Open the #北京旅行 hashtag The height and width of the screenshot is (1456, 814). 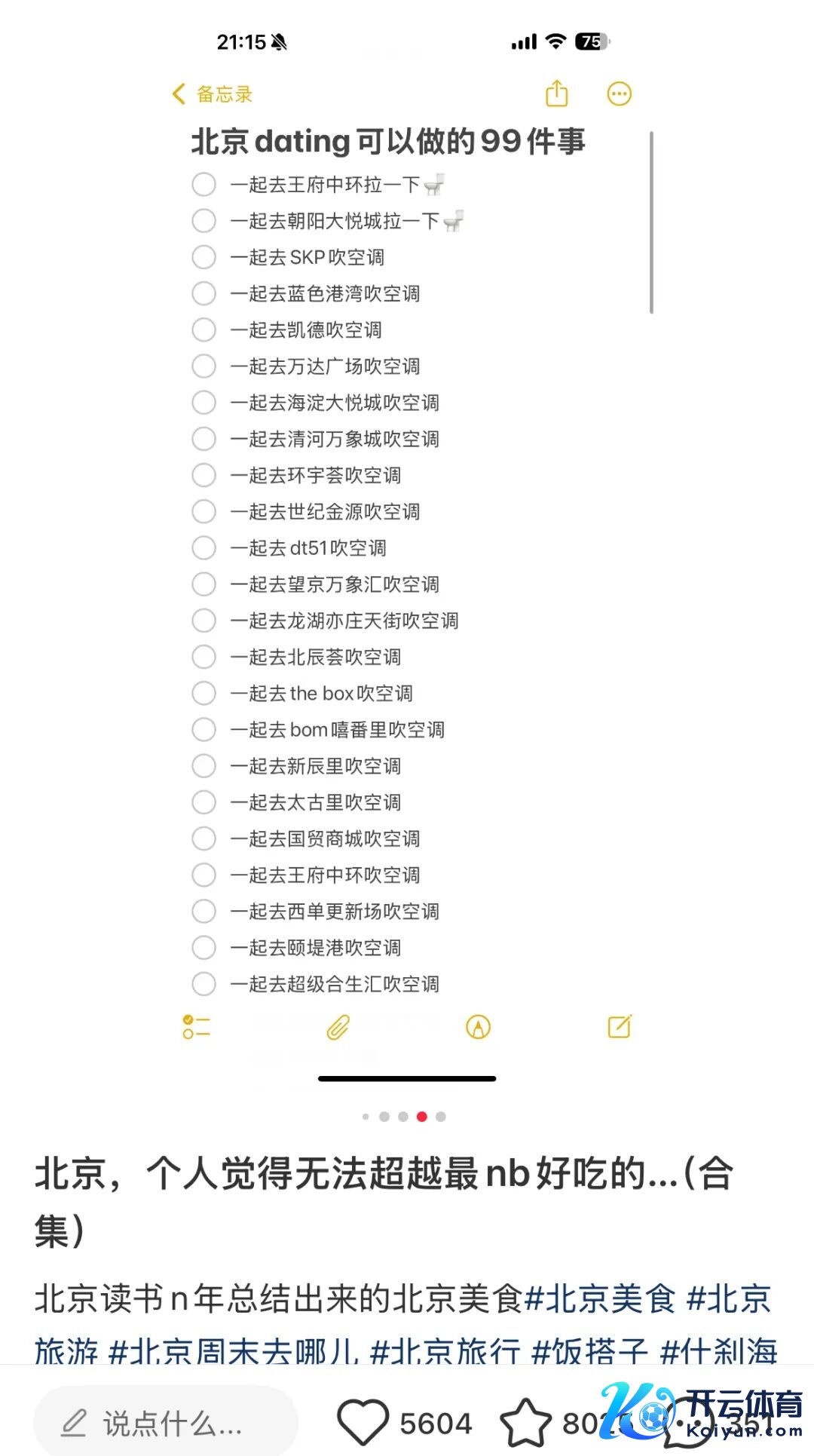(x=445, y=1351)
